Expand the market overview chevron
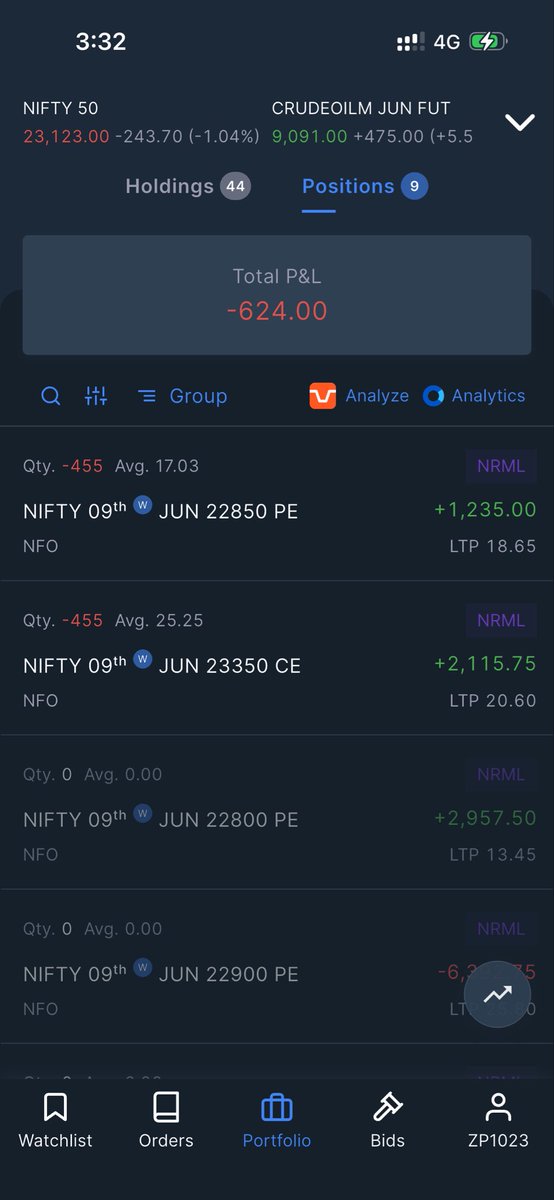This screenshot has width=554, height=1200. (520, 122)
